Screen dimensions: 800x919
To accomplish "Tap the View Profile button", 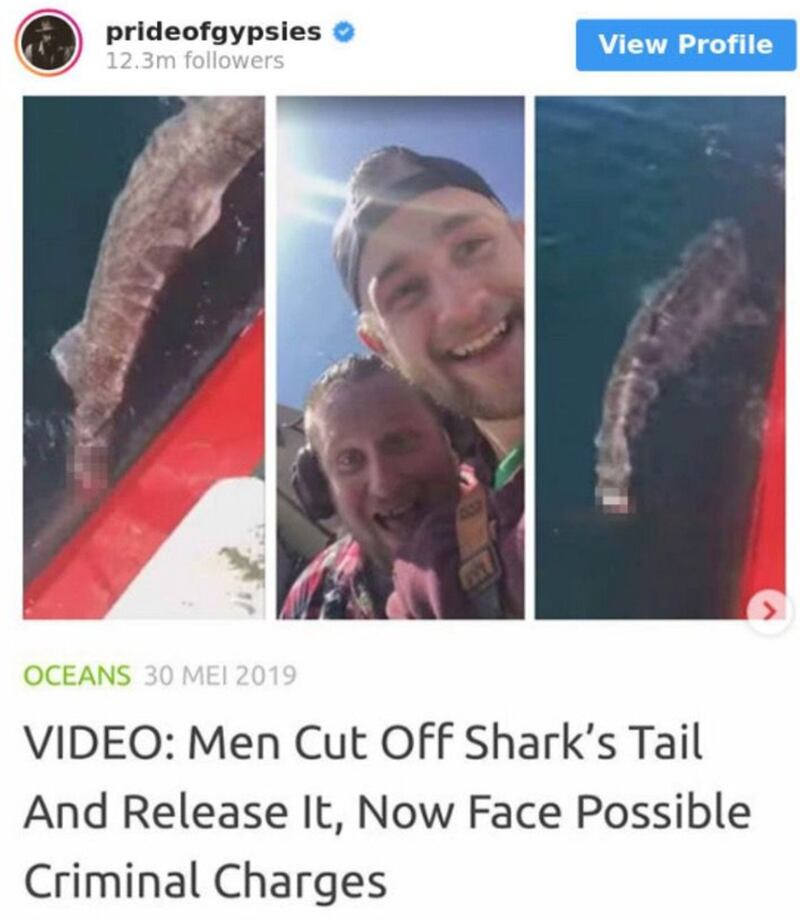I will click(x=685, y=45).
